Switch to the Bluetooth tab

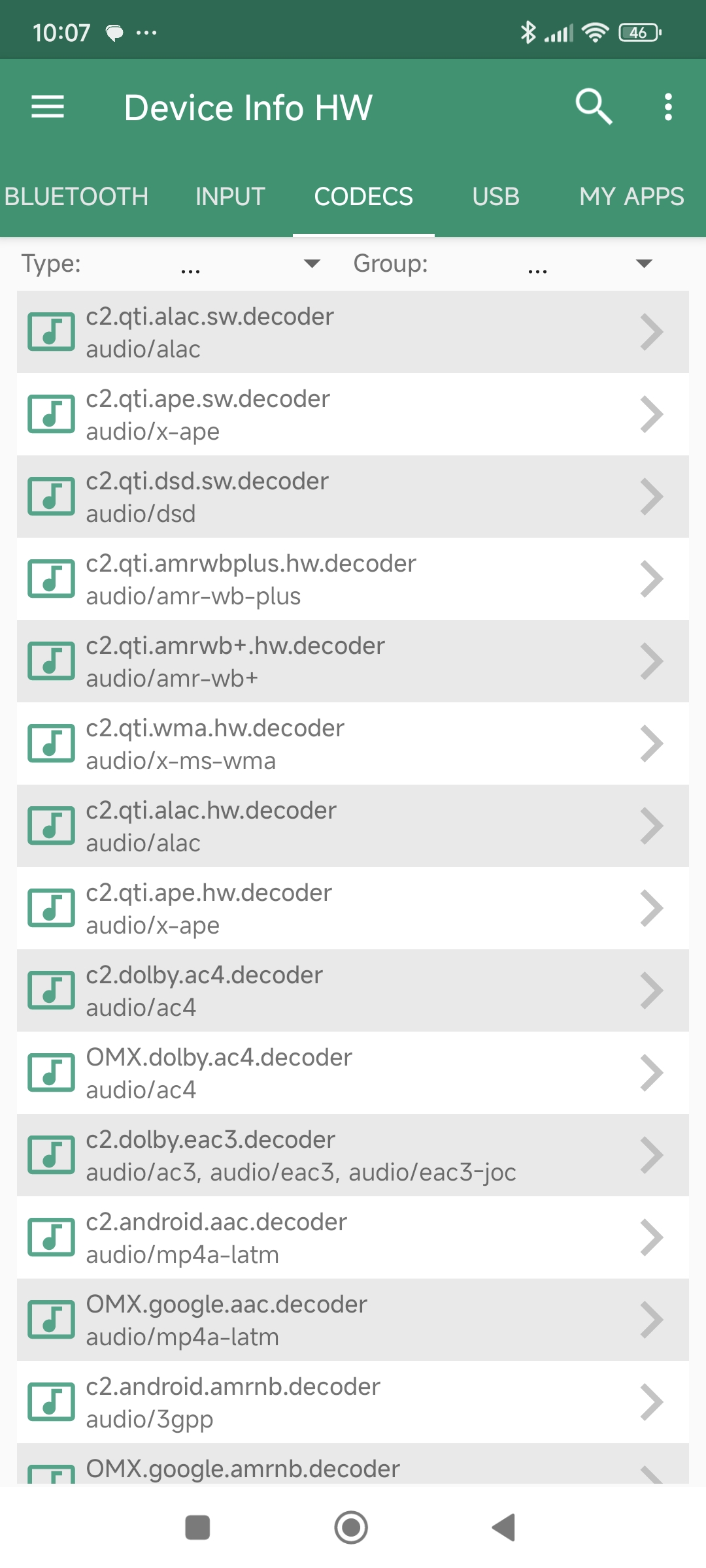pyautogui.click(x=76, y=197)
